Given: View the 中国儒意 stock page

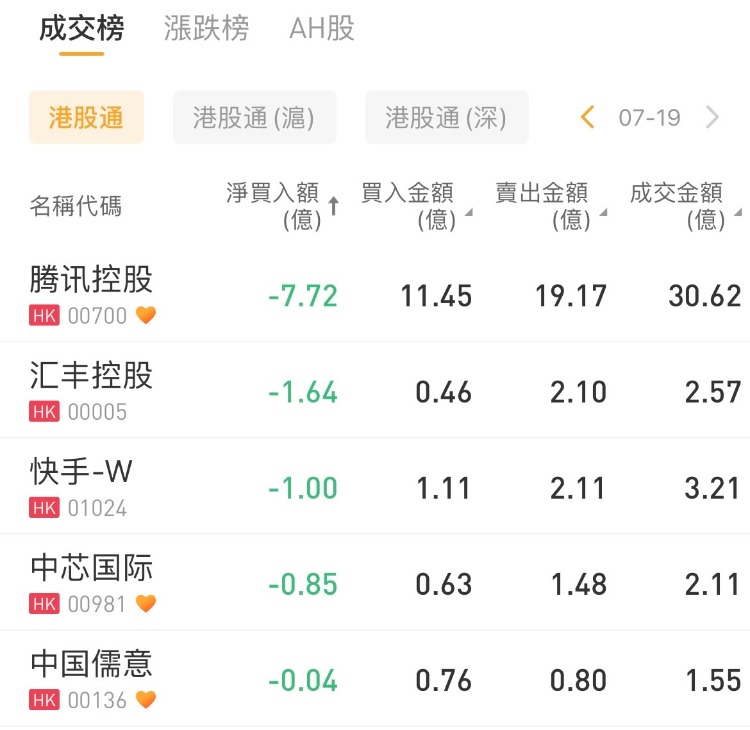Looking at the screenshot, I should (x=92, y=679).
